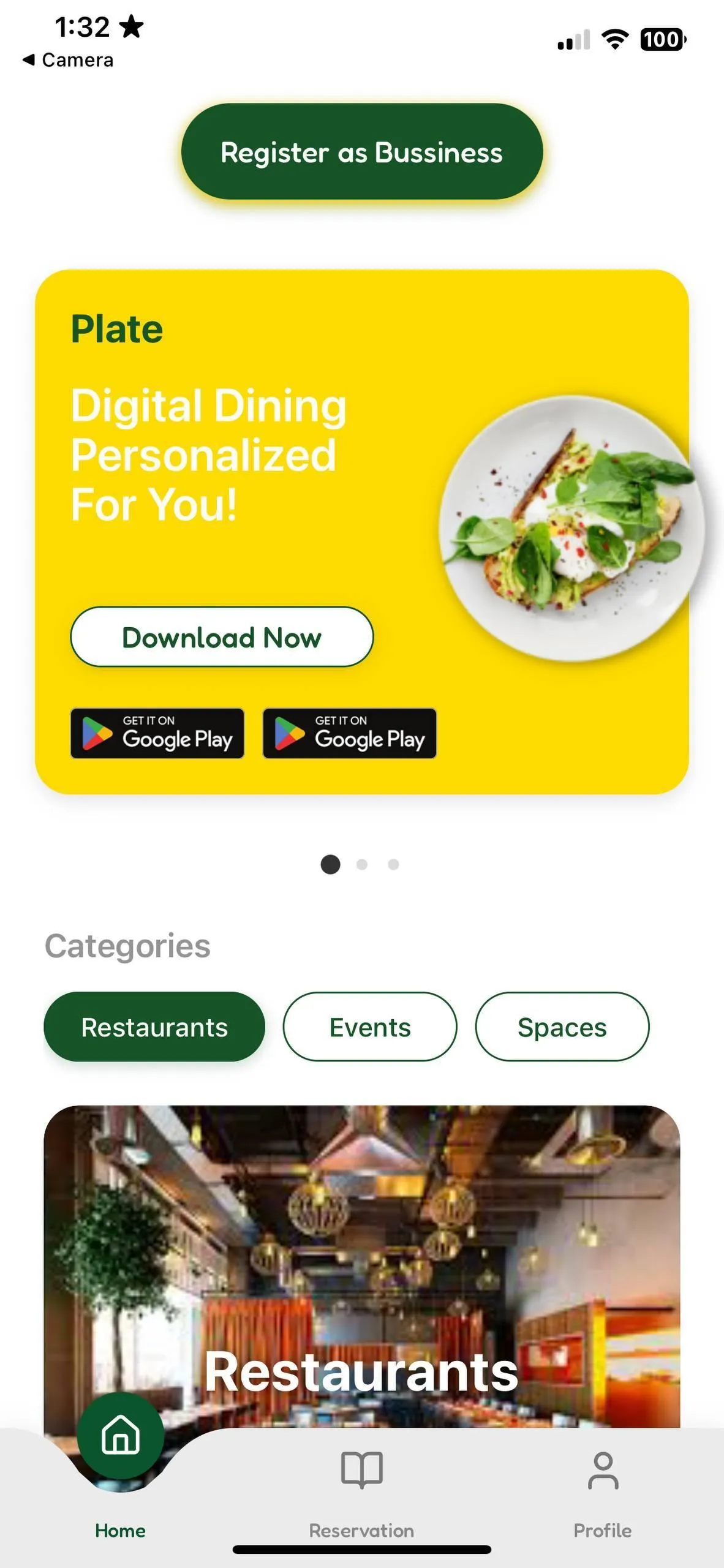Select the Restaurants category chip
The image size is (724, 1568).
coord(154,1027)
